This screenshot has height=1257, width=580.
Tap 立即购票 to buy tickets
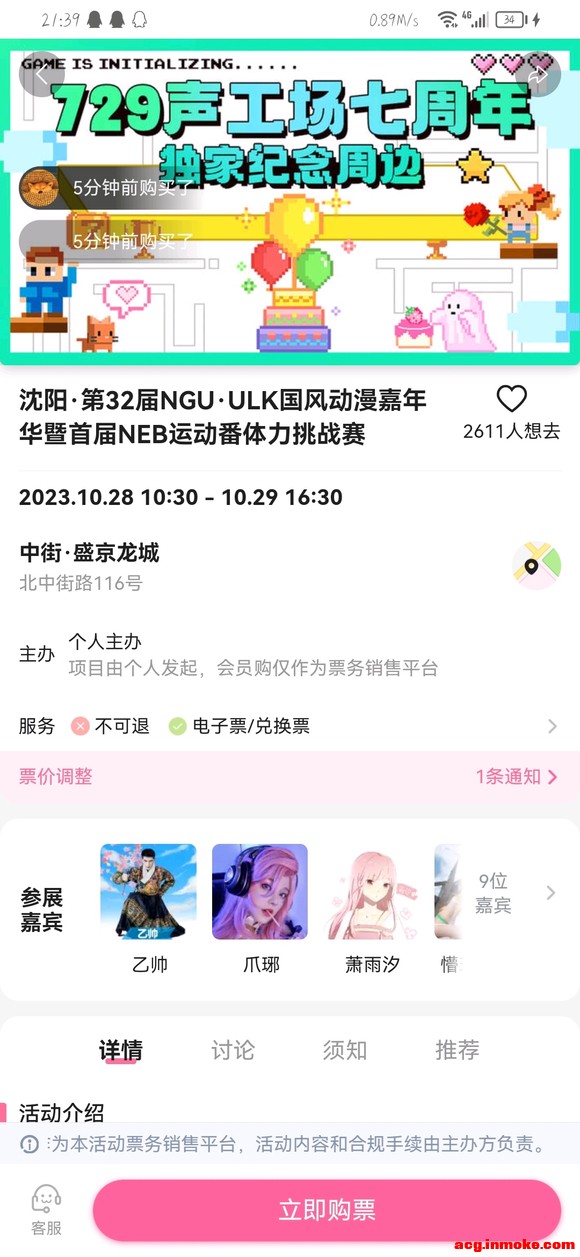click(x=327, y=1210)
